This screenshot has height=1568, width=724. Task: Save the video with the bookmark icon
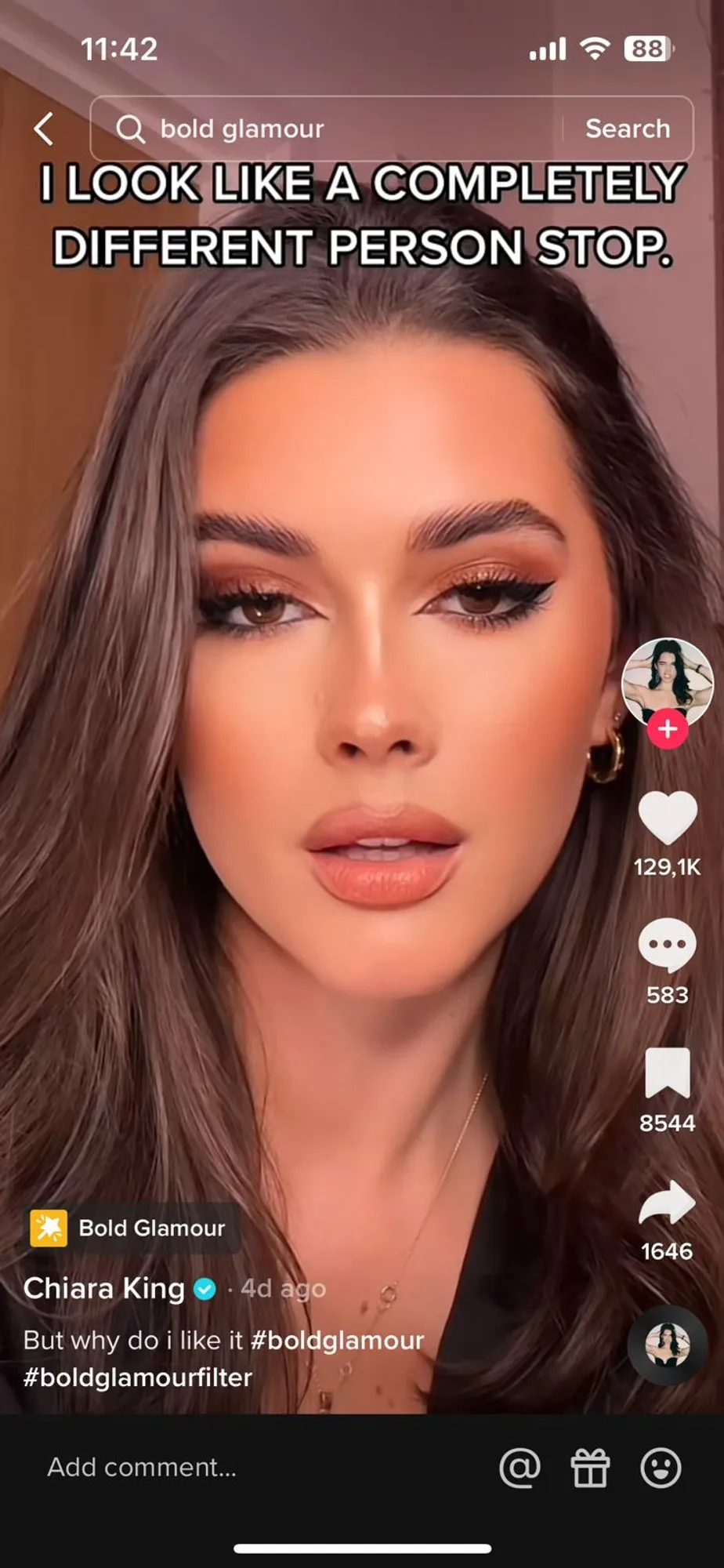tap(667, 1073)
